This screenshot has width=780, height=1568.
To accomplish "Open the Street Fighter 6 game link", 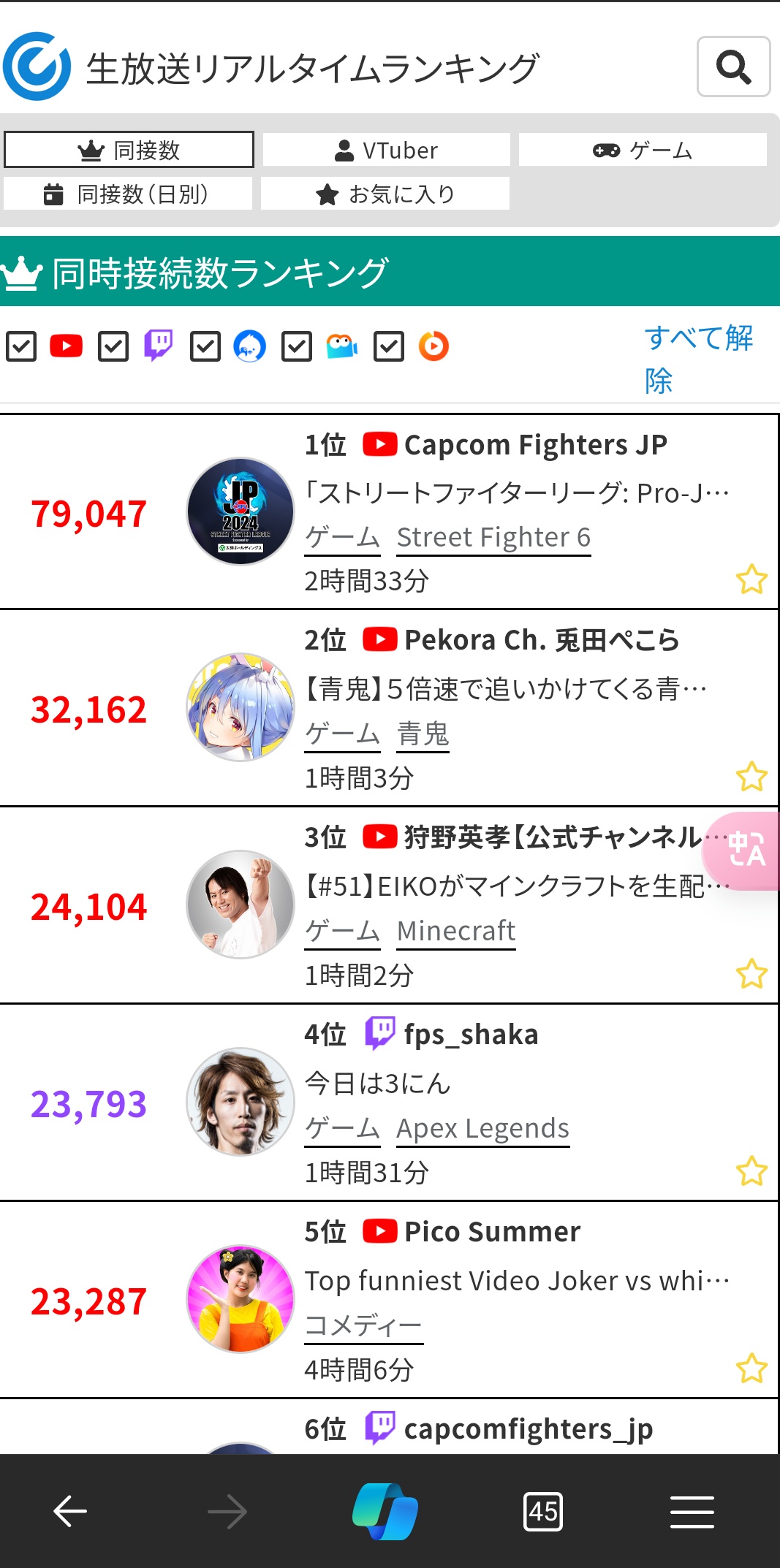I will (493, 538).
